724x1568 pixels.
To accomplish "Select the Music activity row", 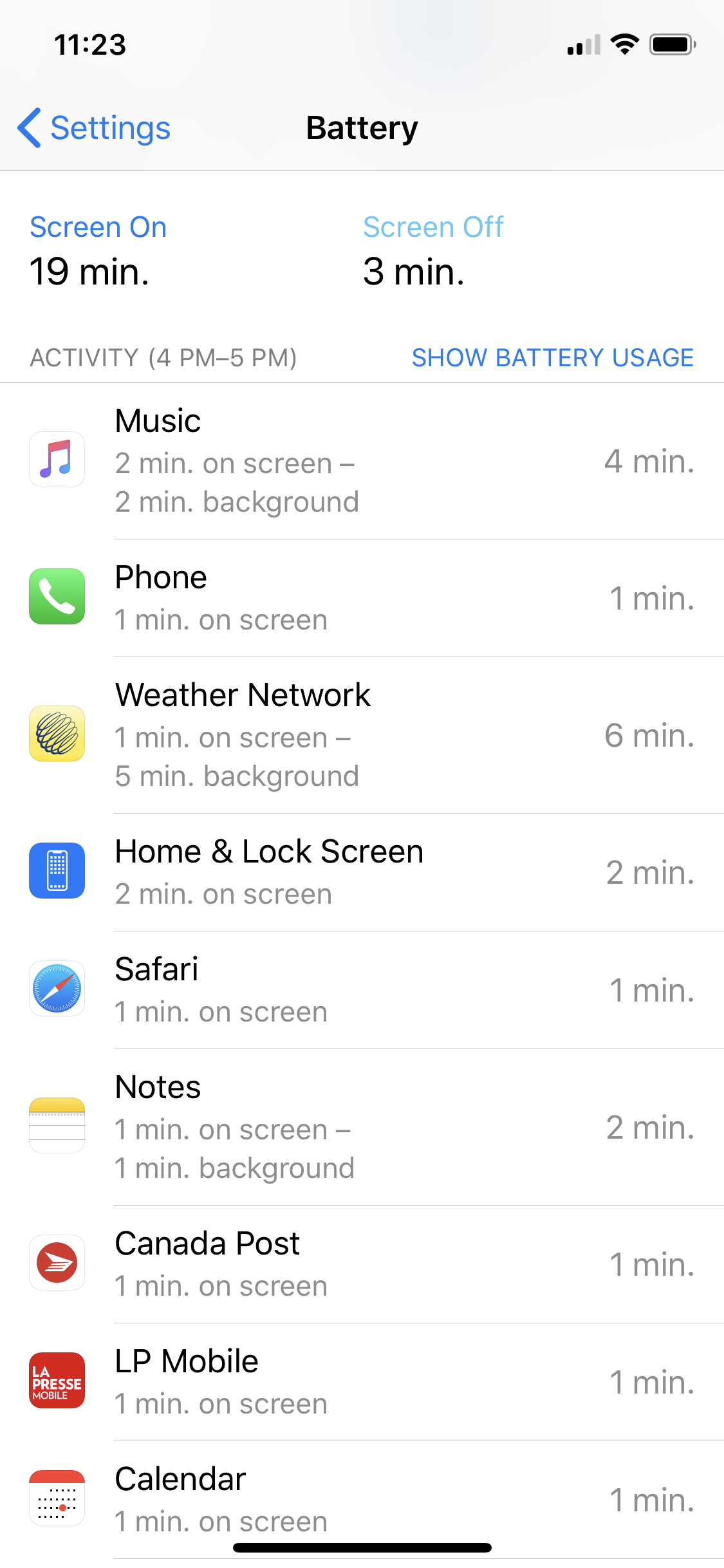I will (362, 461).
